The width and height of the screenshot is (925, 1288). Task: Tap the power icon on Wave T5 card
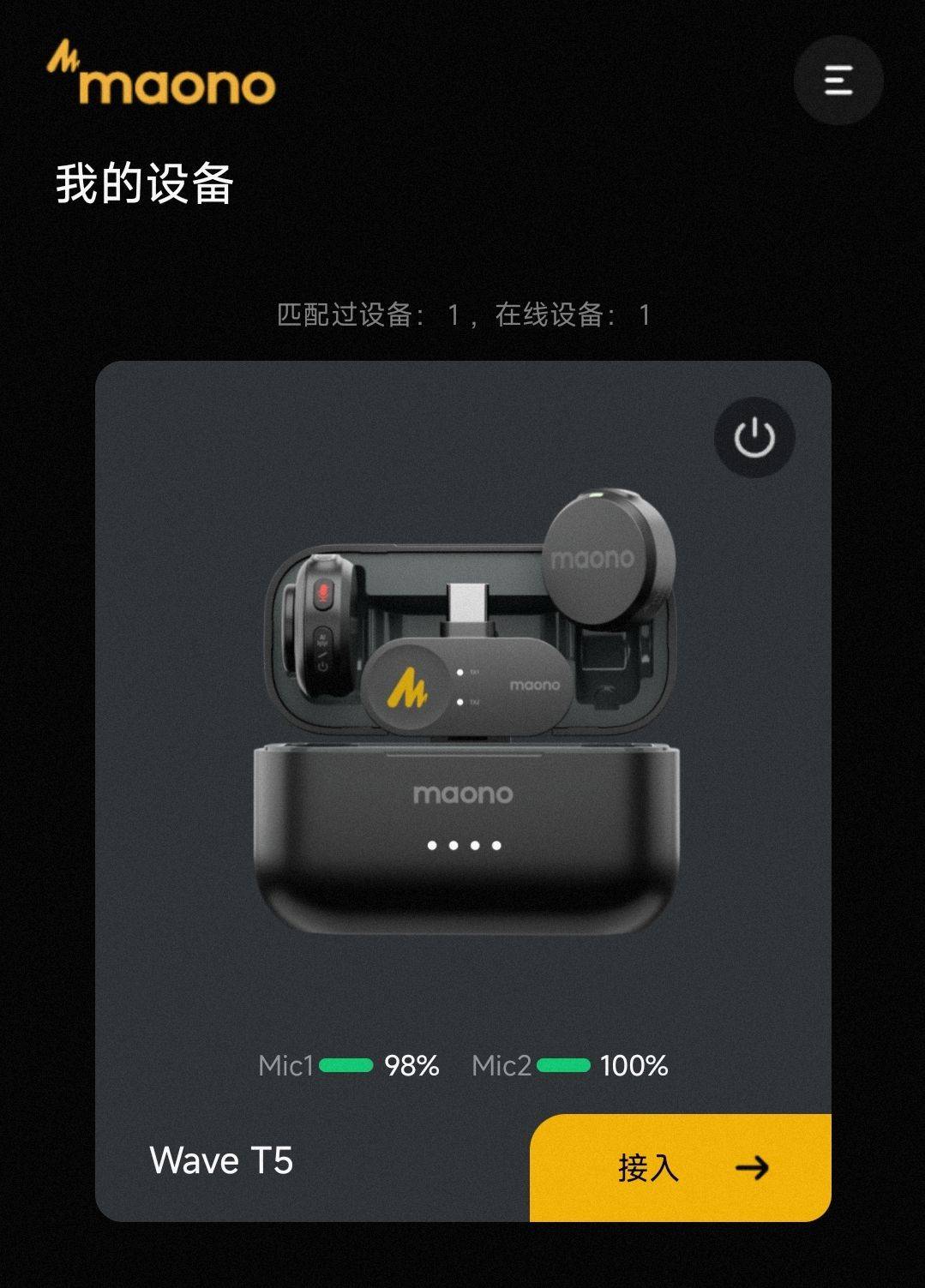point(754,437)
